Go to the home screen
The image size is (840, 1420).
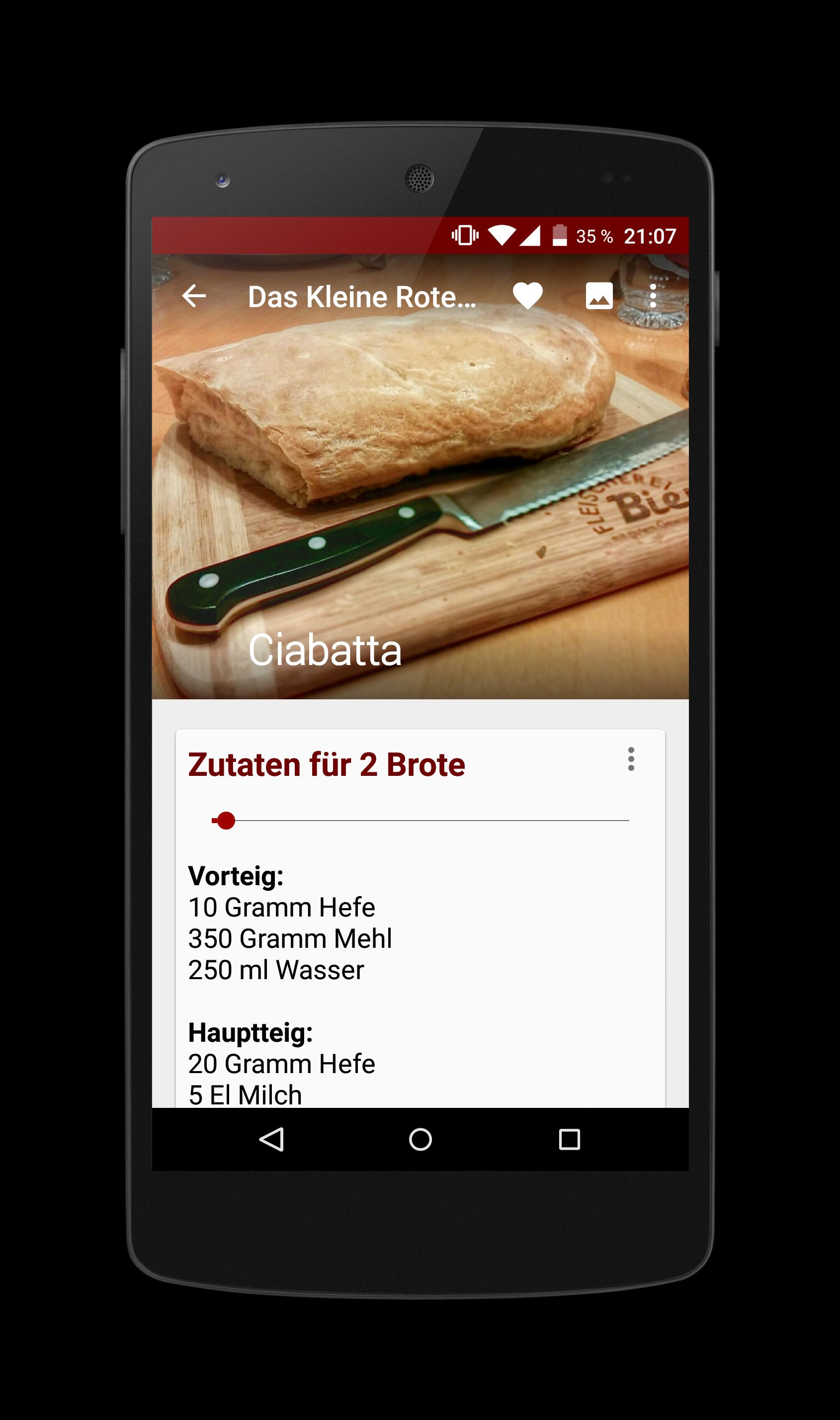[x=420, y=1139]
